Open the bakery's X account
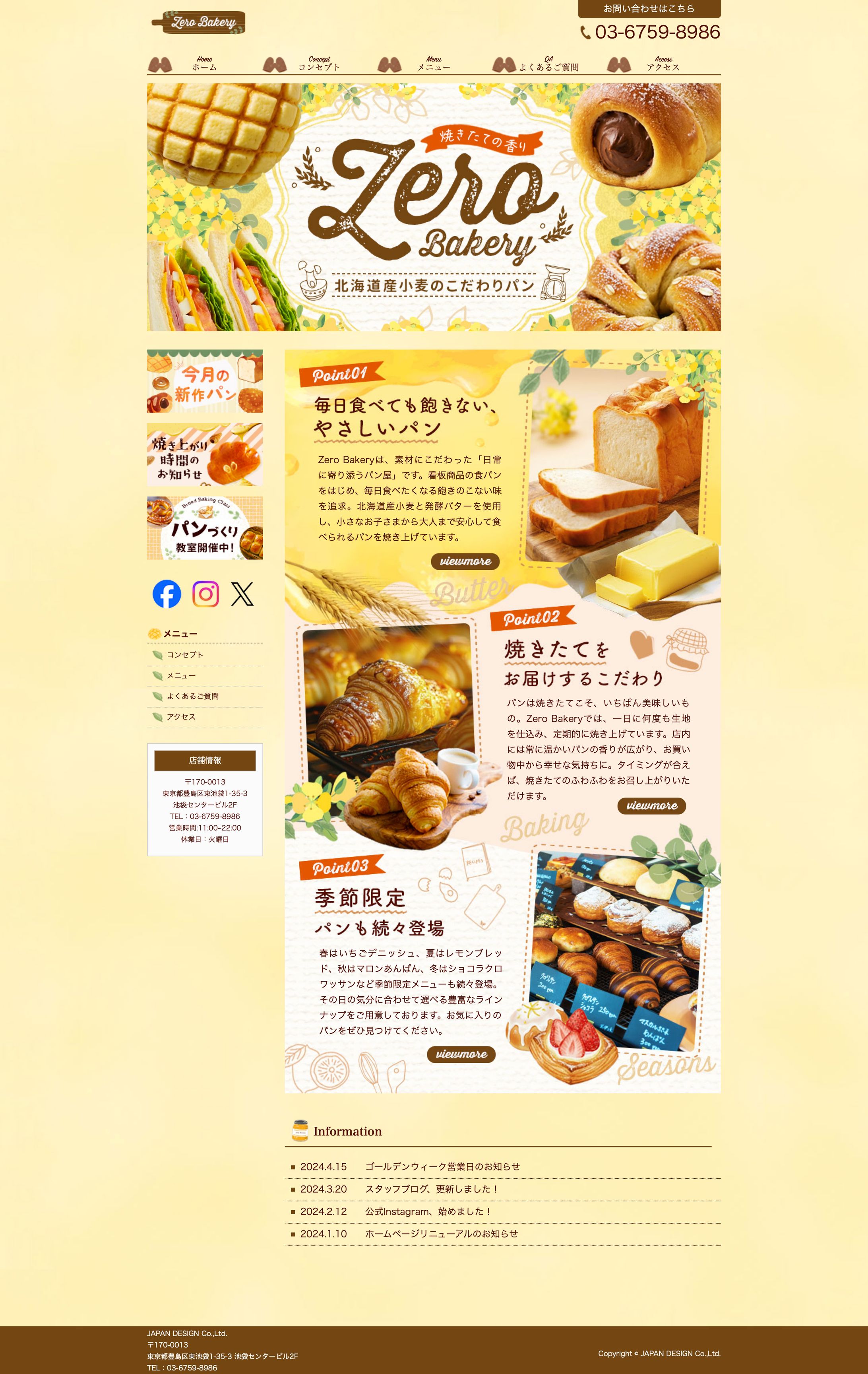This screenshot has width=868, height=1374. point(242,594)
